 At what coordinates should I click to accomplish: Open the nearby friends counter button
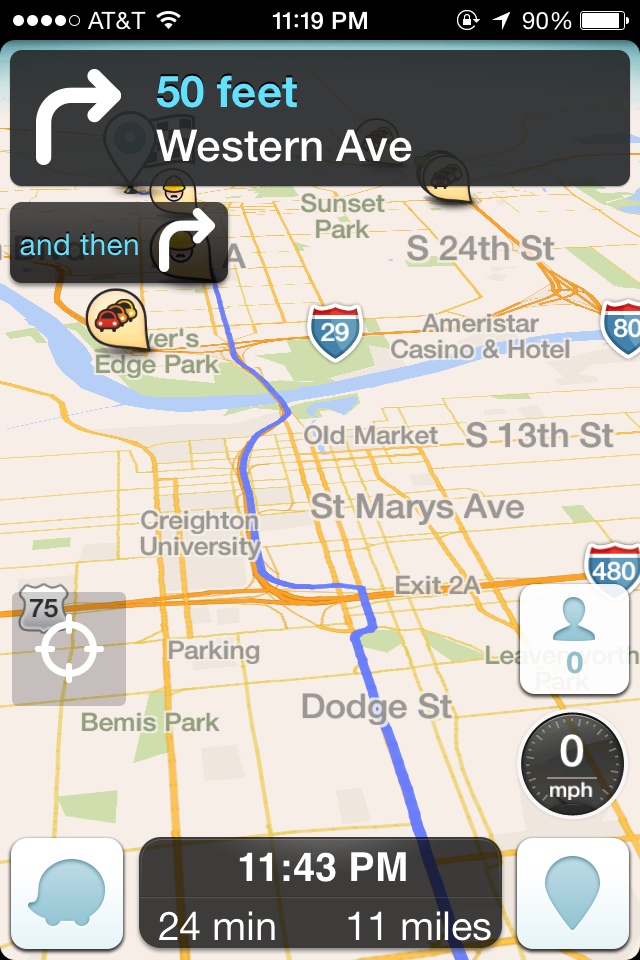pyautogui.click(x=573, y=638)
